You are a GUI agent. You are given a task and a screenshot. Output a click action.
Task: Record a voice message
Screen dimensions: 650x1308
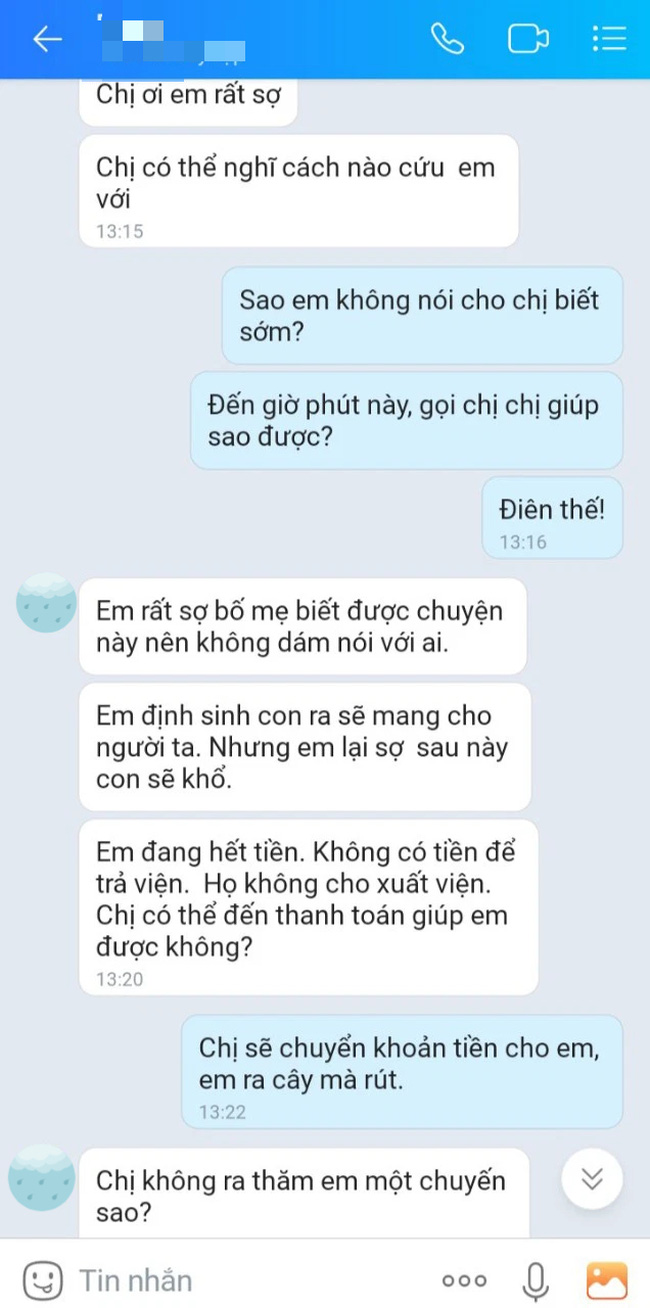click(x=535, y=1279)
